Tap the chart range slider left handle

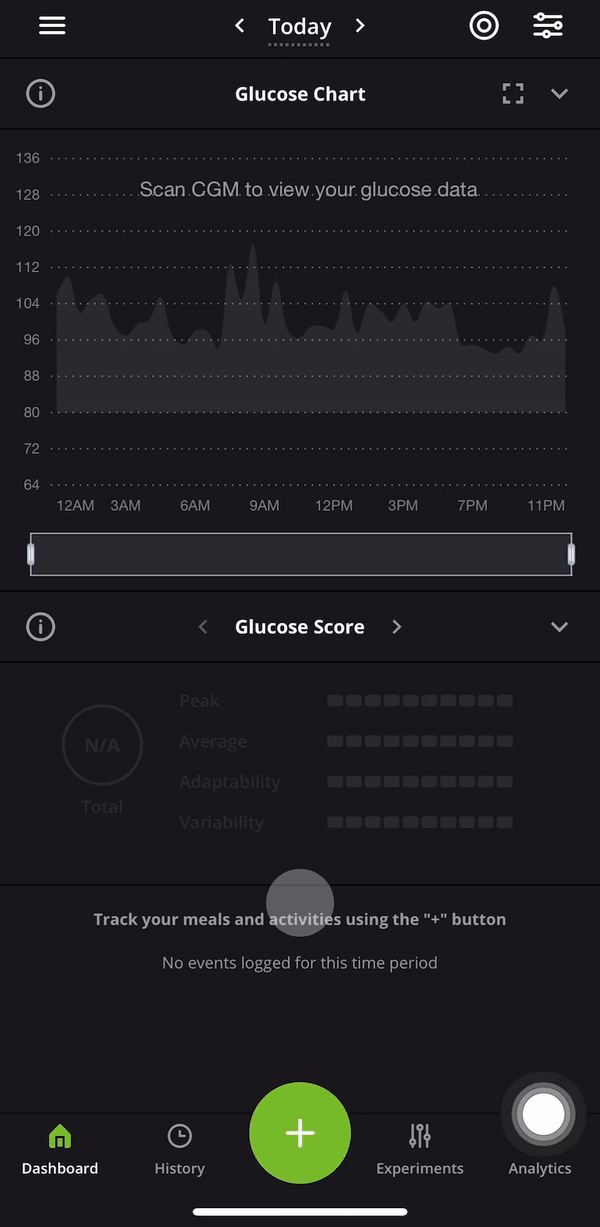(31, 554)
